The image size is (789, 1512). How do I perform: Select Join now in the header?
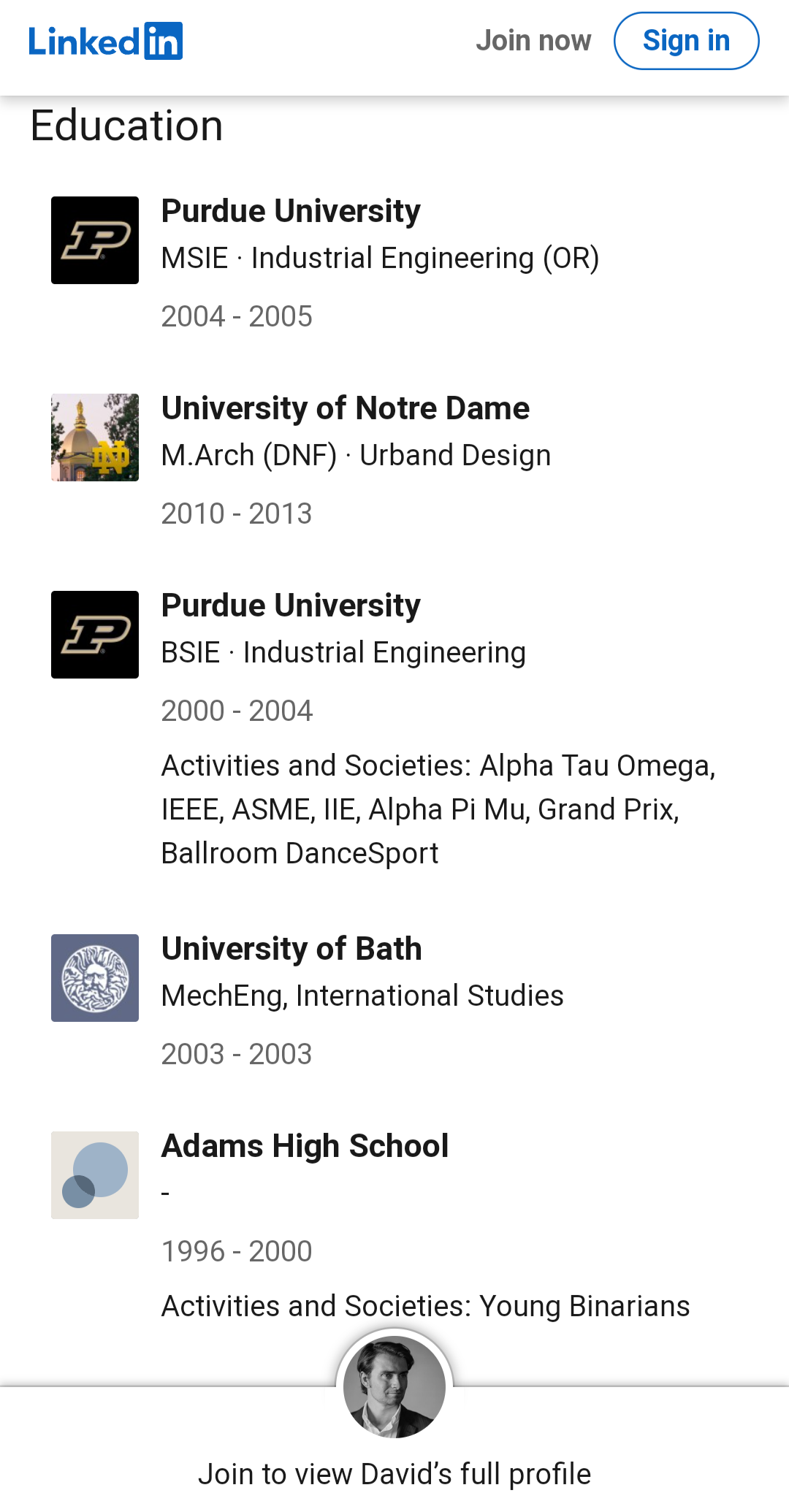click(x=533, y=41)
